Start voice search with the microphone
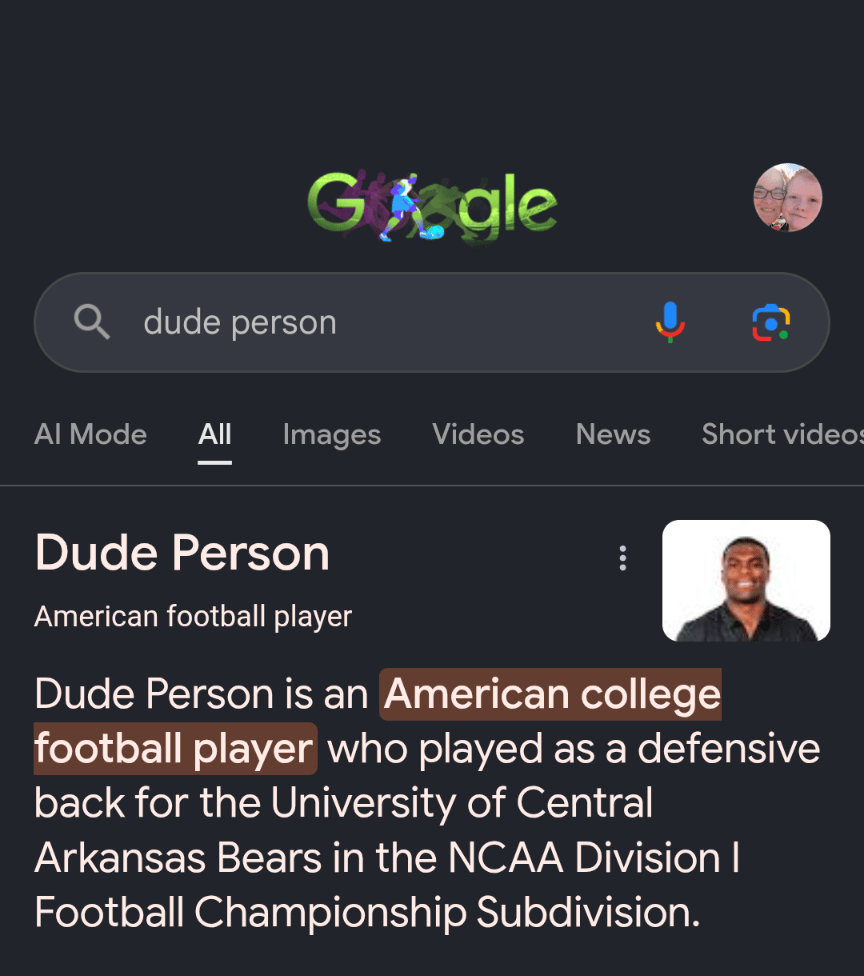Viewport: 864px width, 976px height. point(670,322)
